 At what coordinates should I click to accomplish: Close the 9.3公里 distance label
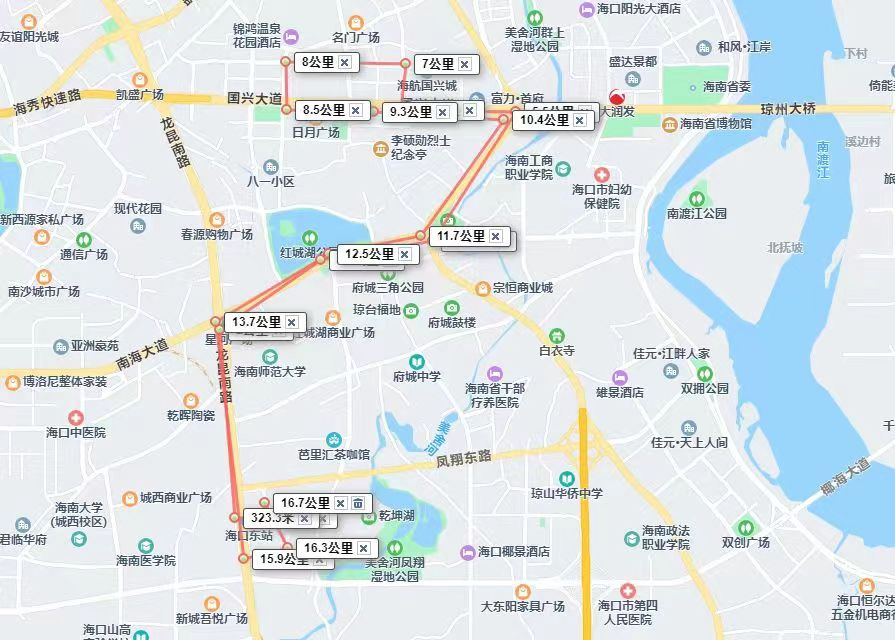click(441, 111)
